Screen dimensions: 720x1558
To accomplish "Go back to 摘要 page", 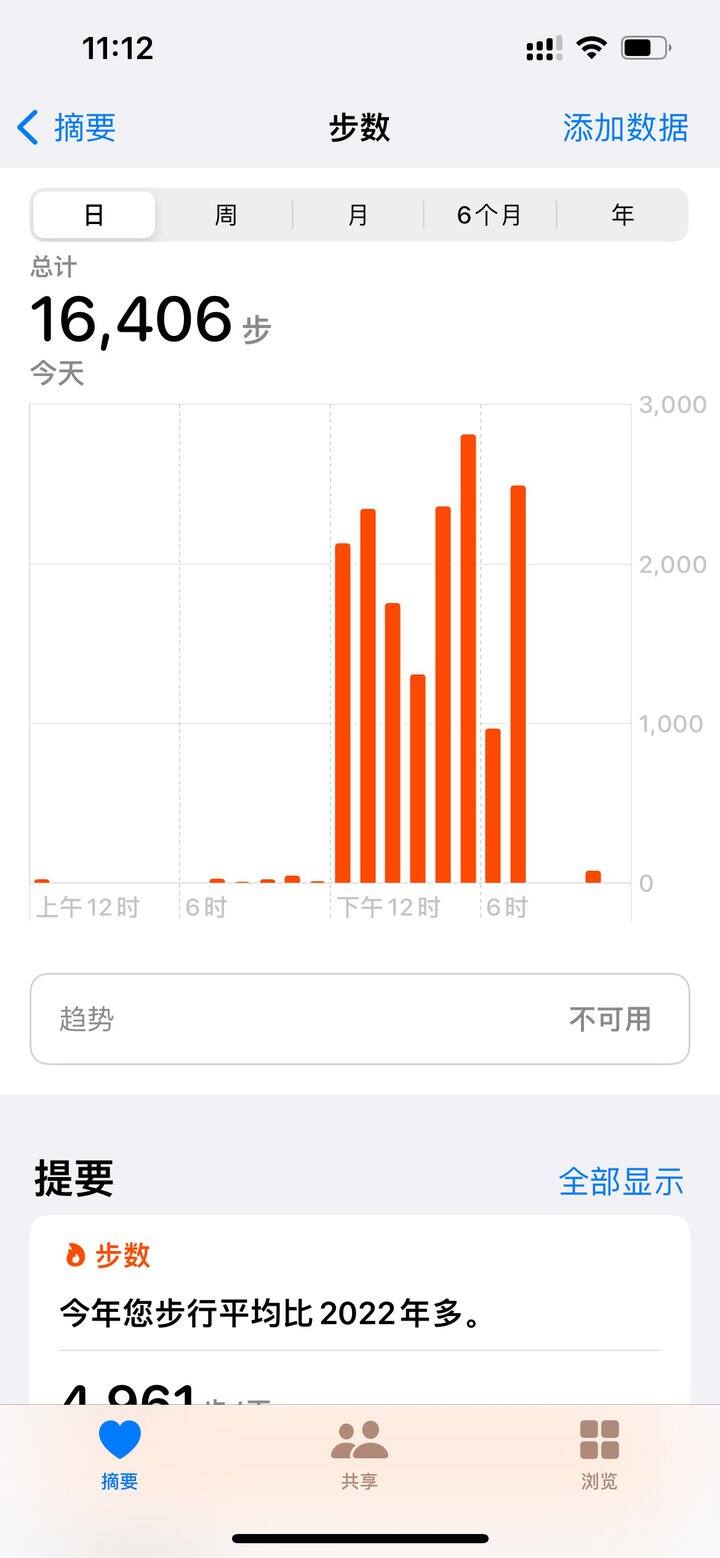I will 67,128.
